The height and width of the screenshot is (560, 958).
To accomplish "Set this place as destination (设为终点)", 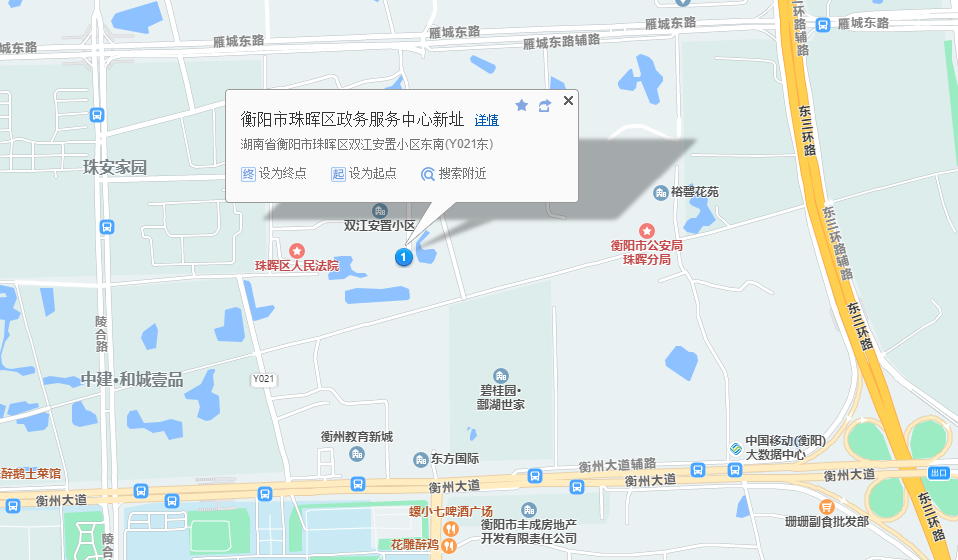I will (x=274, y=173).
